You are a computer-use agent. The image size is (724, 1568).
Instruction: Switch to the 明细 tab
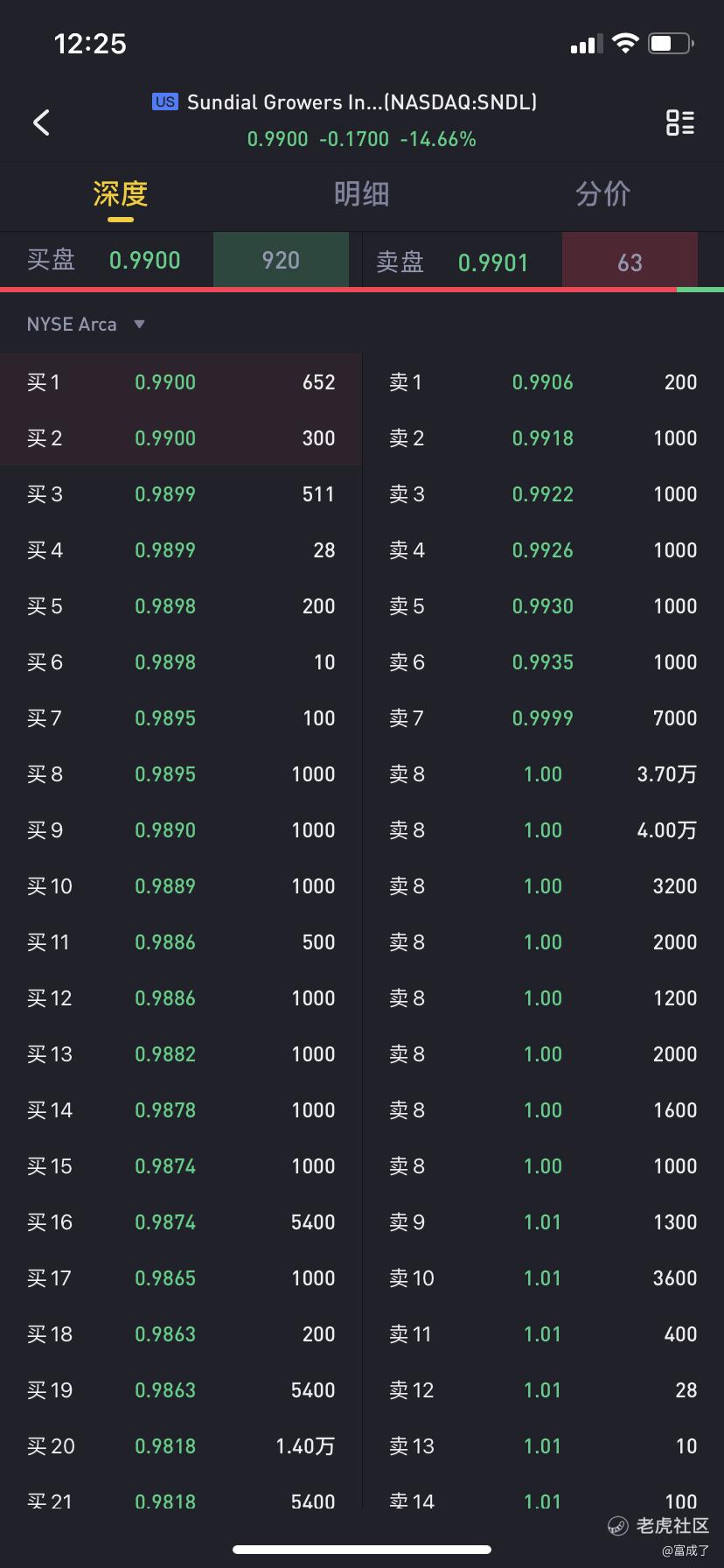point(361,194)
